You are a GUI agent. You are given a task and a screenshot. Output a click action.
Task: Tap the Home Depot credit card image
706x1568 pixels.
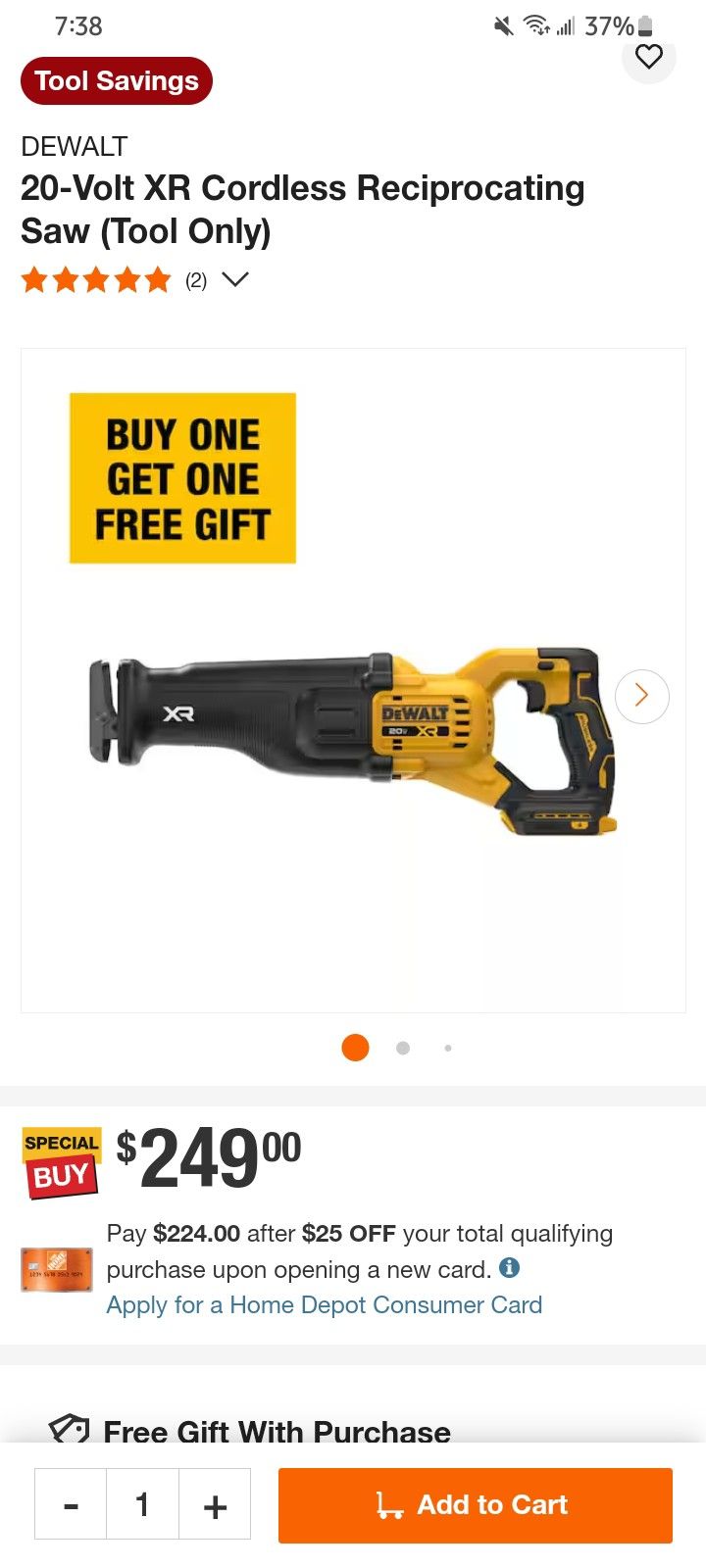pos(56,1267)
